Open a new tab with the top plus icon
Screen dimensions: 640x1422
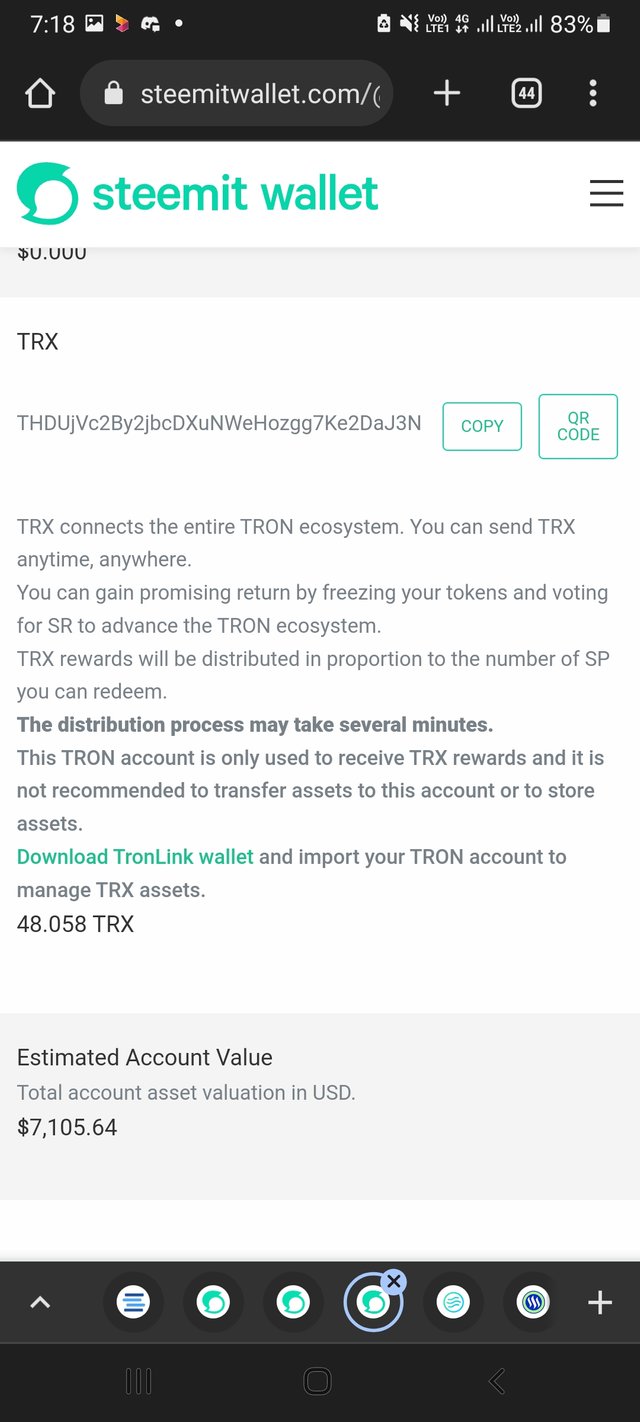[447, 94]
